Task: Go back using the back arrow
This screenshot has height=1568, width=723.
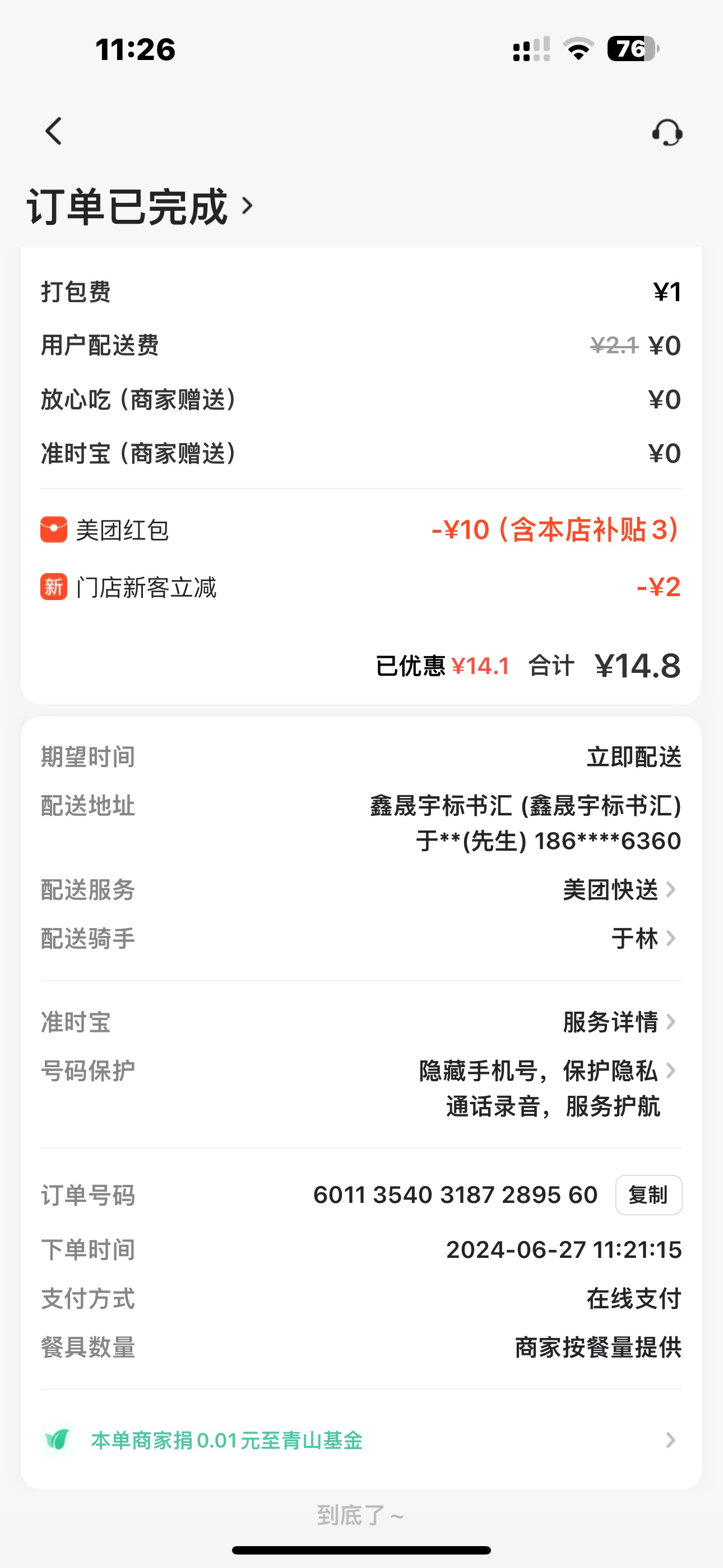Action: (54, 131)
